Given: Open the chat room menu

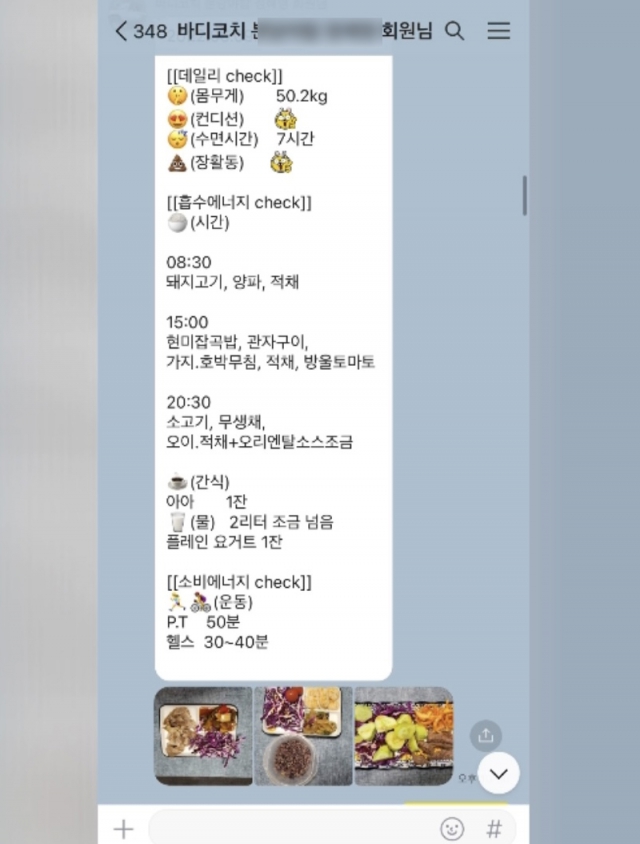Looking at the screenshot, I should coord(498,31).
